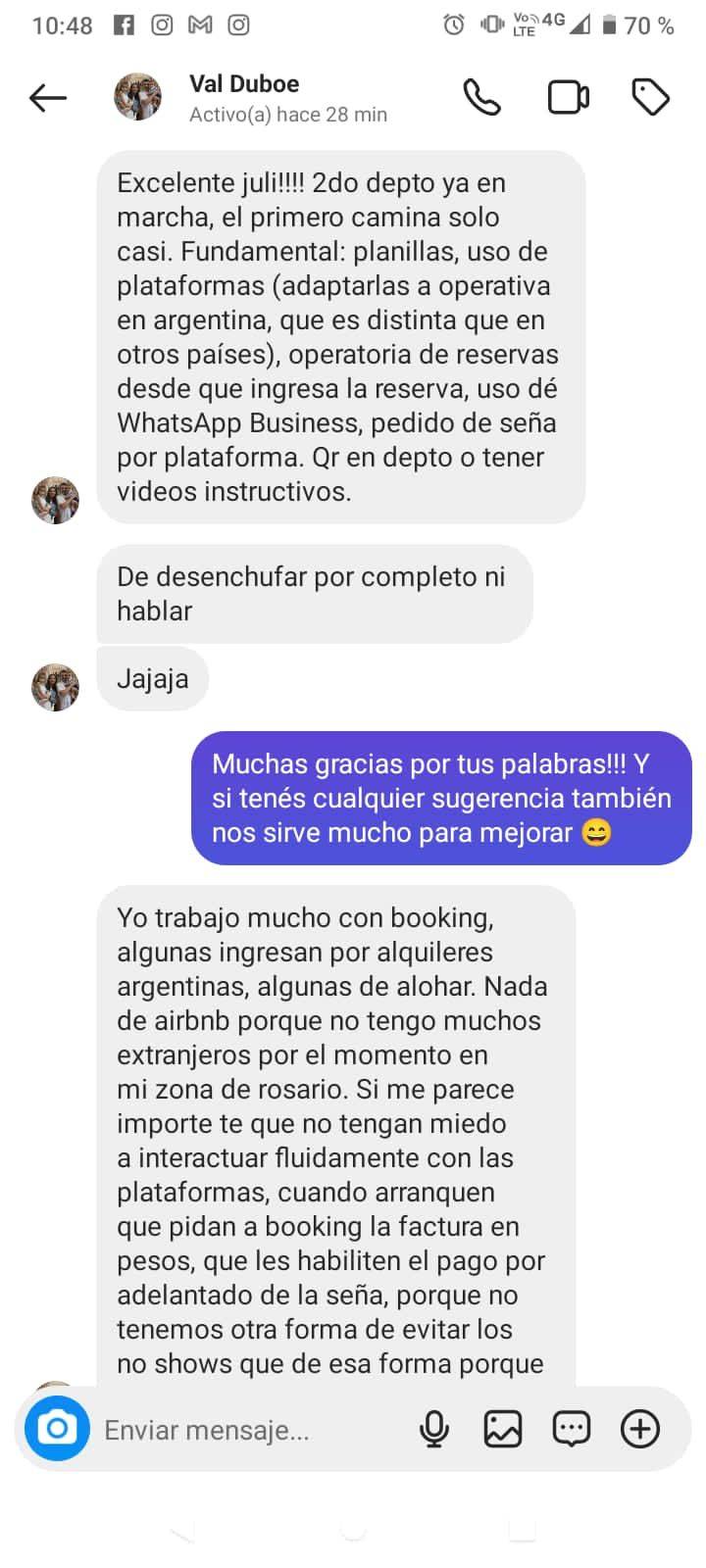The image size is (706, 1568).
Task: Open the camera from message bar
Action: pos(57,1428)
